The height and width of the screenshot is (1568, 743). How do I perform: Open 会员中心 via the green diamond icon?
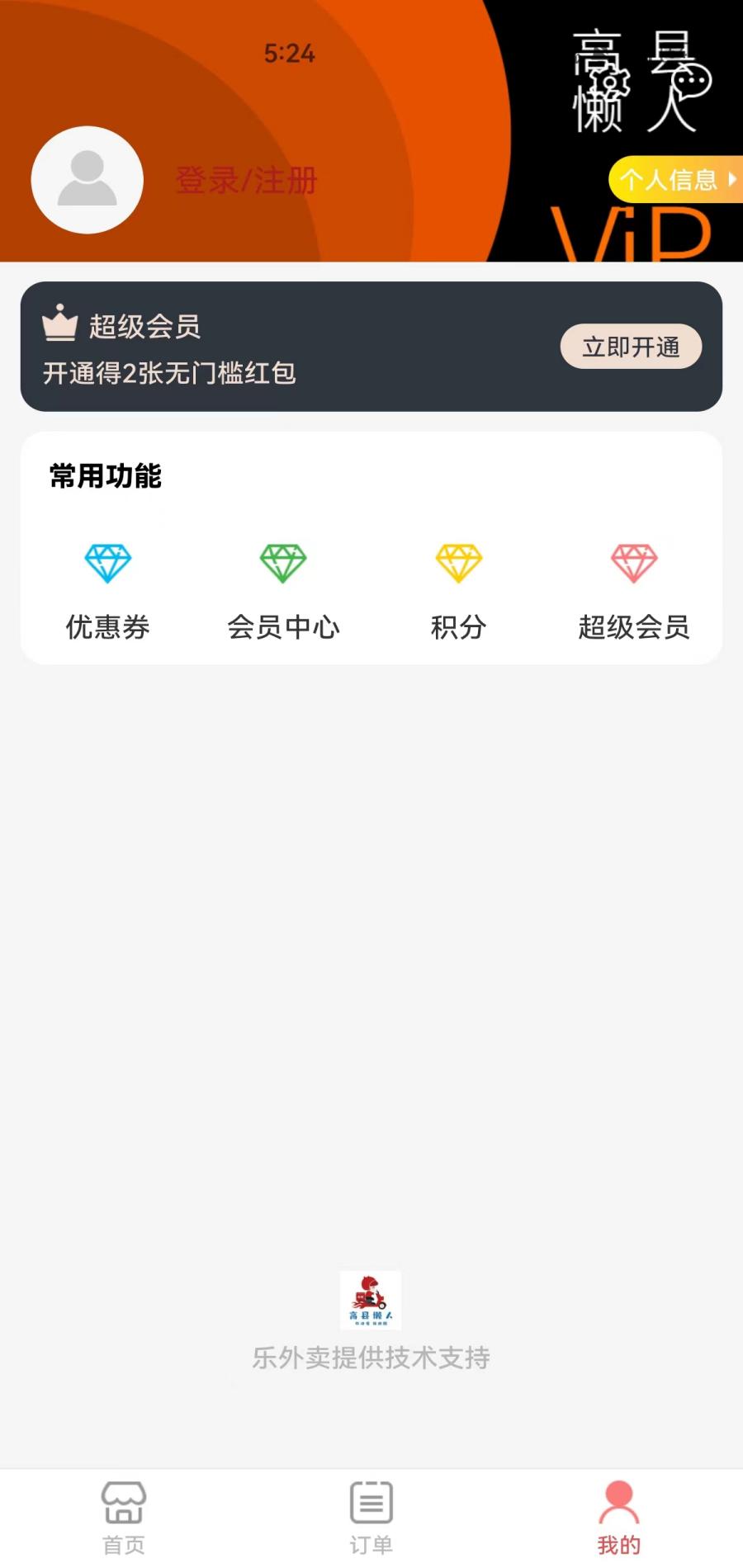coord(284,564)
